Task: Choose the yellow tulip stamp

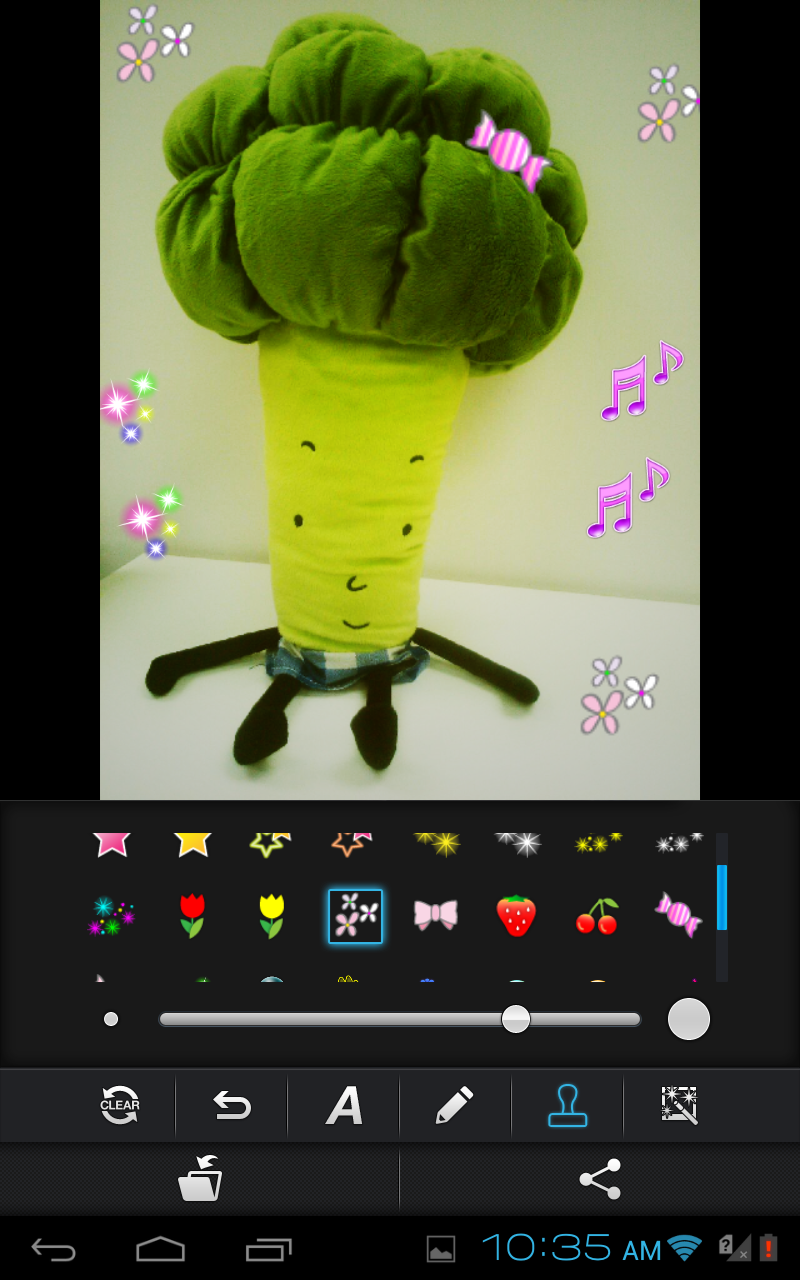Action: 272,916
